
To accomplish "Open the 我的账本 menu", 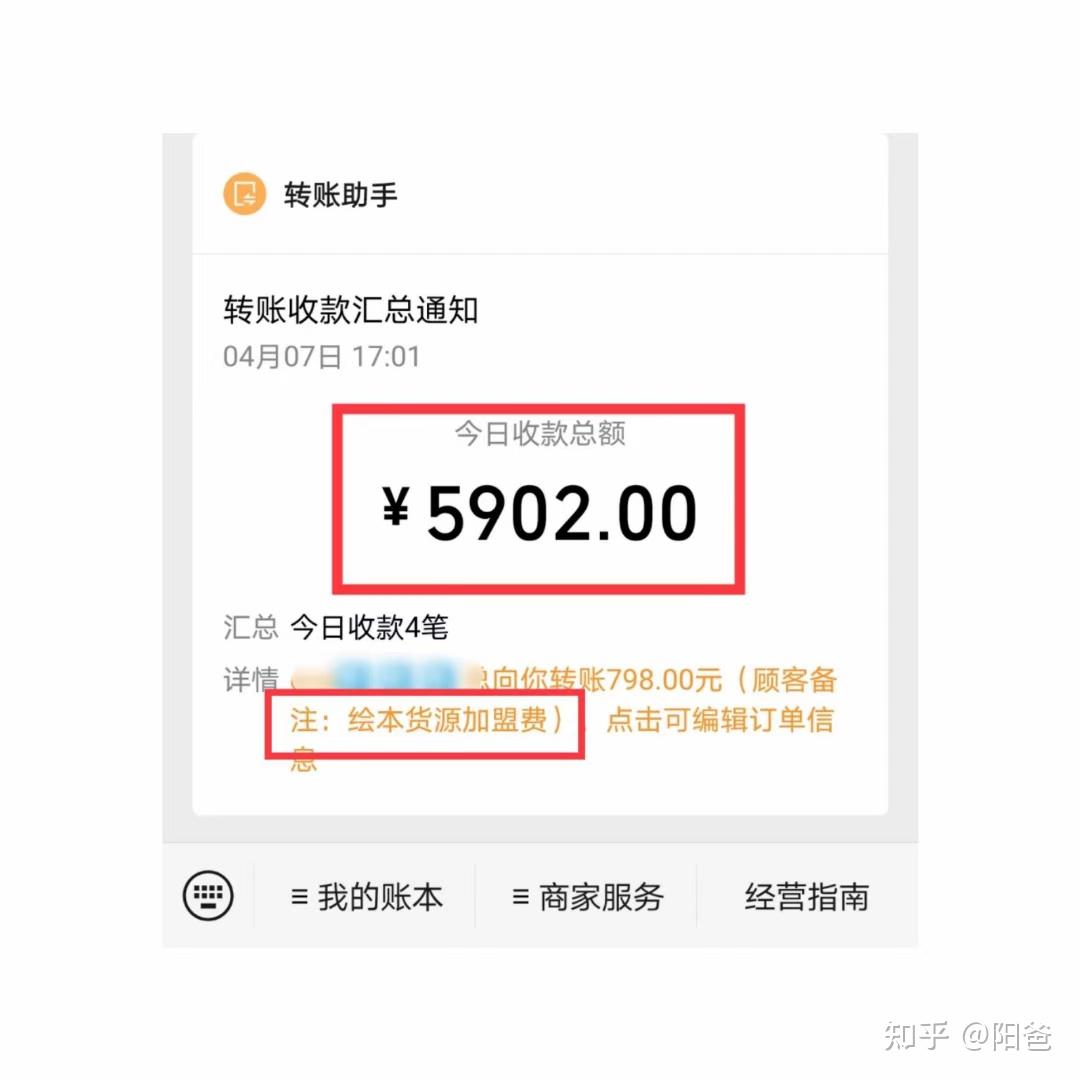I will pyautogui.click(x=366, y=897).
